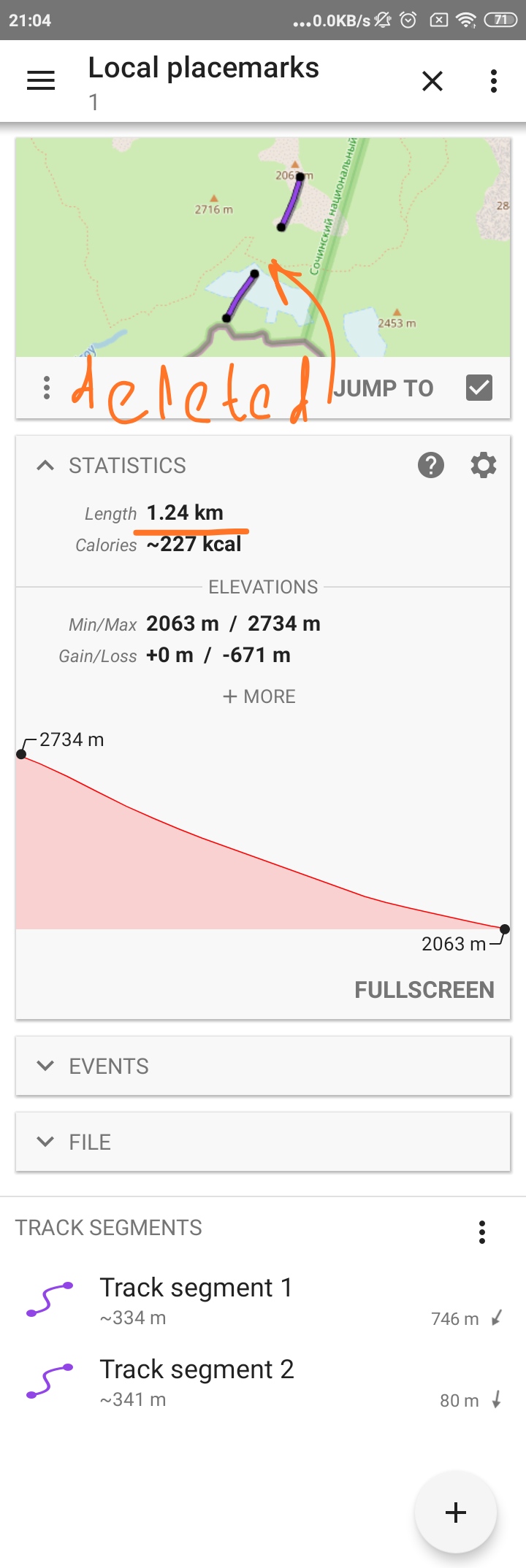Image resolution: width=526 pixels, height=1568 pixels.
Task: Add a new item with the plus button
Action: tap(455, 1512)
